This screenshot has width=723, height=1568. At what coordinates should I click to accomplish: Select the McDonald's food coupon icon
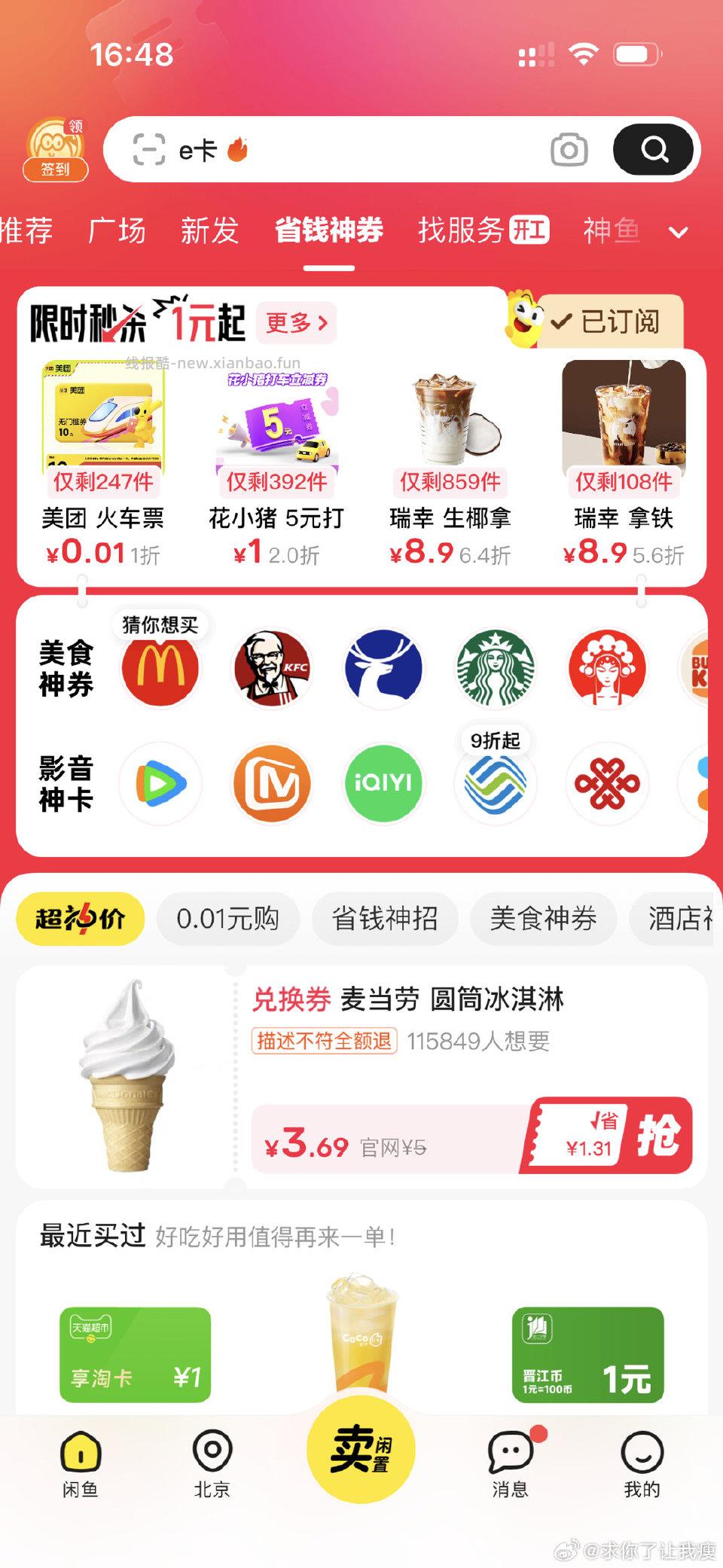tap(160, 670)
